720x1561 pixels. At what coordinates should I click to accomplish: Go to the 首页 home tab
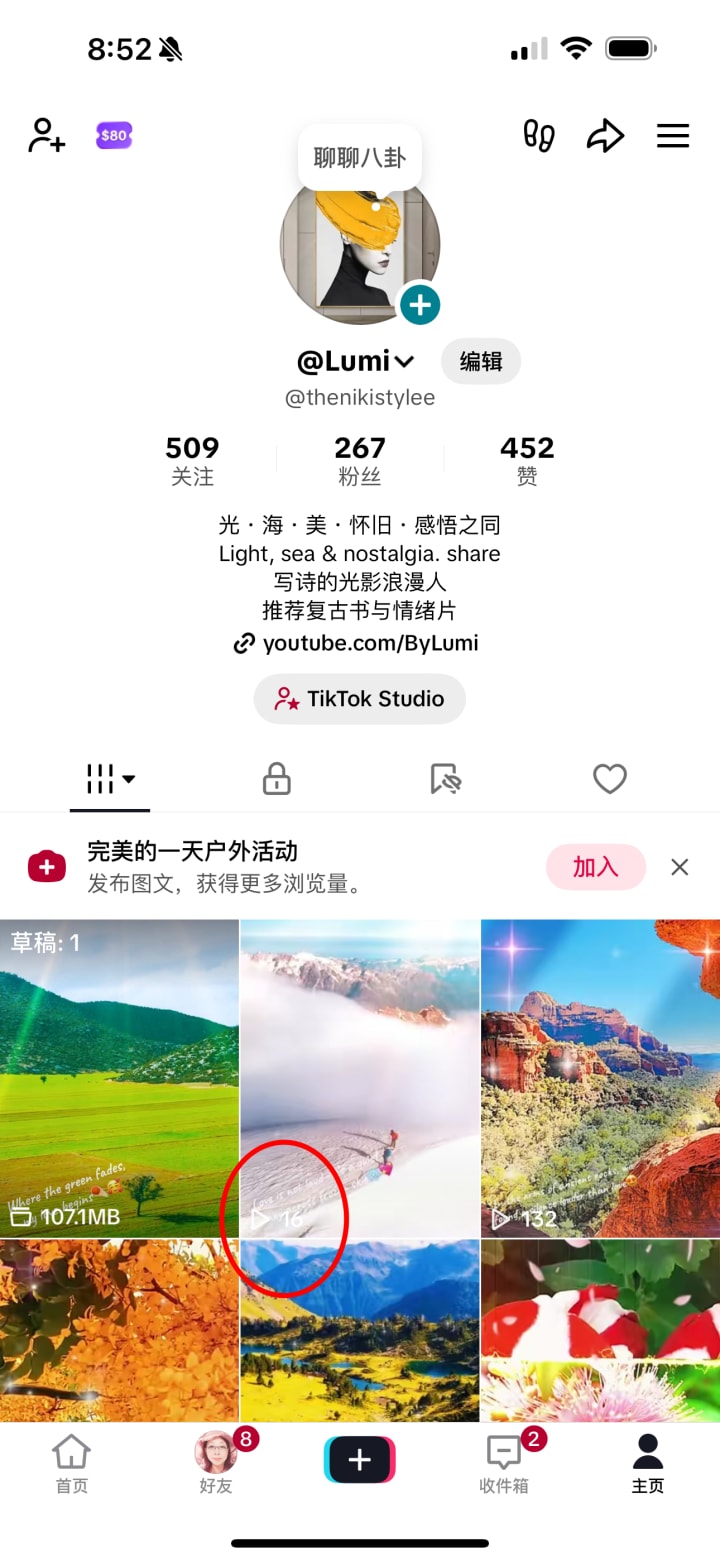click(x=71, y=1463)
